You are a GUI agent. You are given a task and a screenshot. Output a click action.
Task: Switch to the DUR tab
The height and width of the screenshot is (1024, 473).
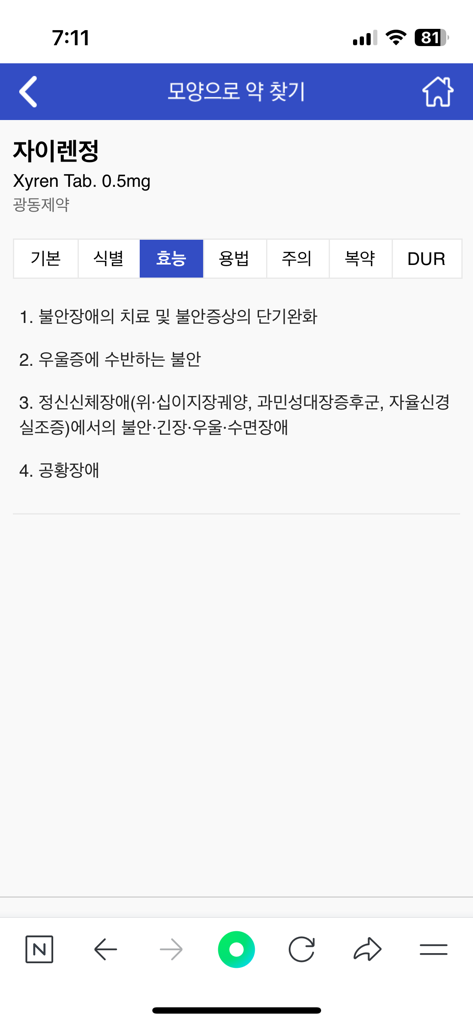coord(427,259)
